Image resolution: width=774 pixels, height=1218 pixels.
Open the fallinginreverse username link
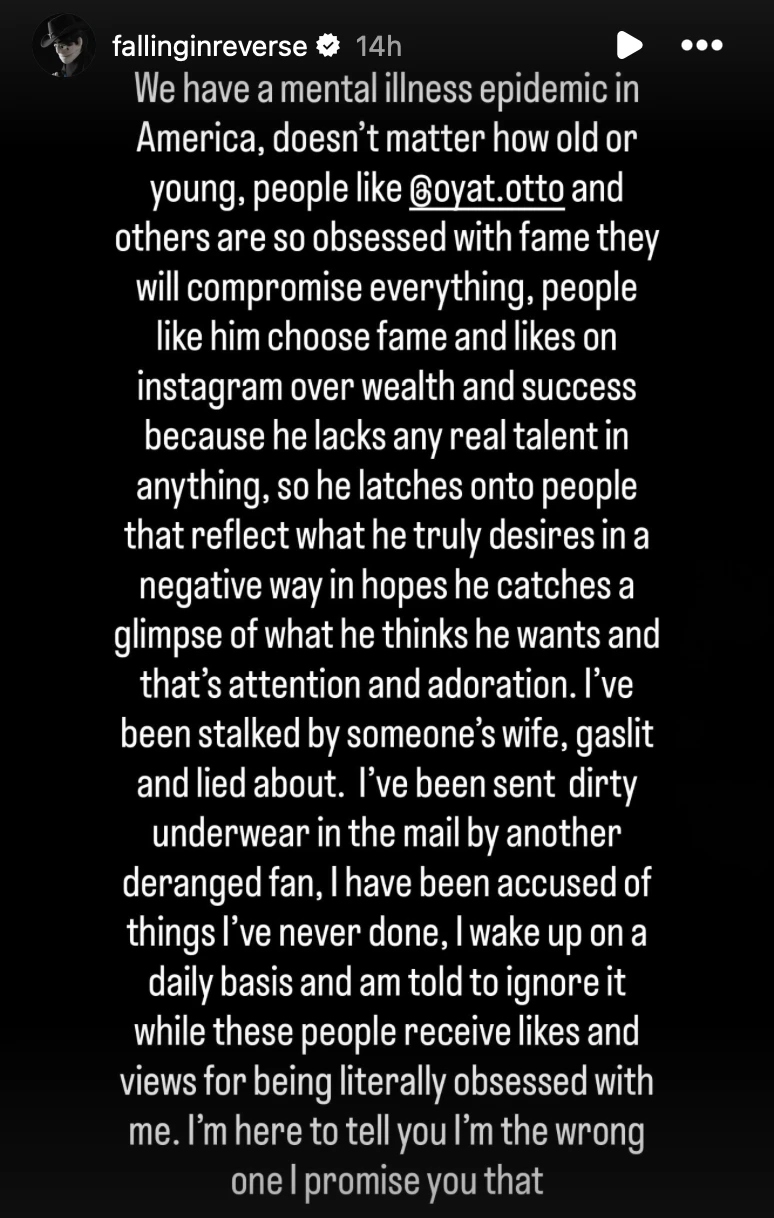pos(210,46)
